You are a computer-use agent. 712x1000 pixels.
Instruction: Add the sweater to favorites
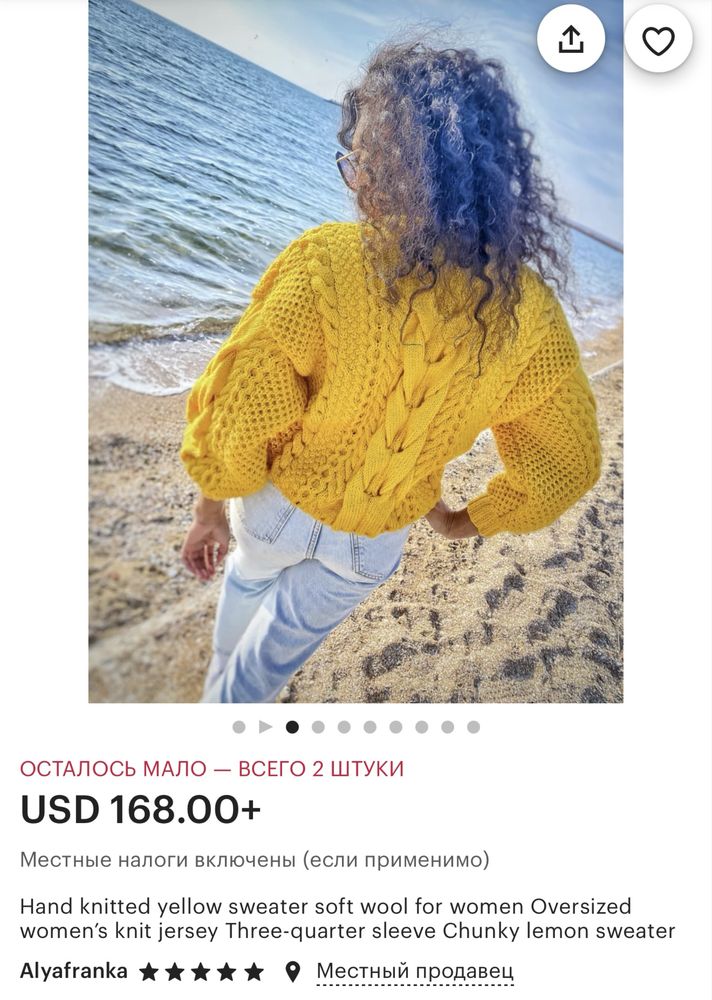(x=658, y=40)
